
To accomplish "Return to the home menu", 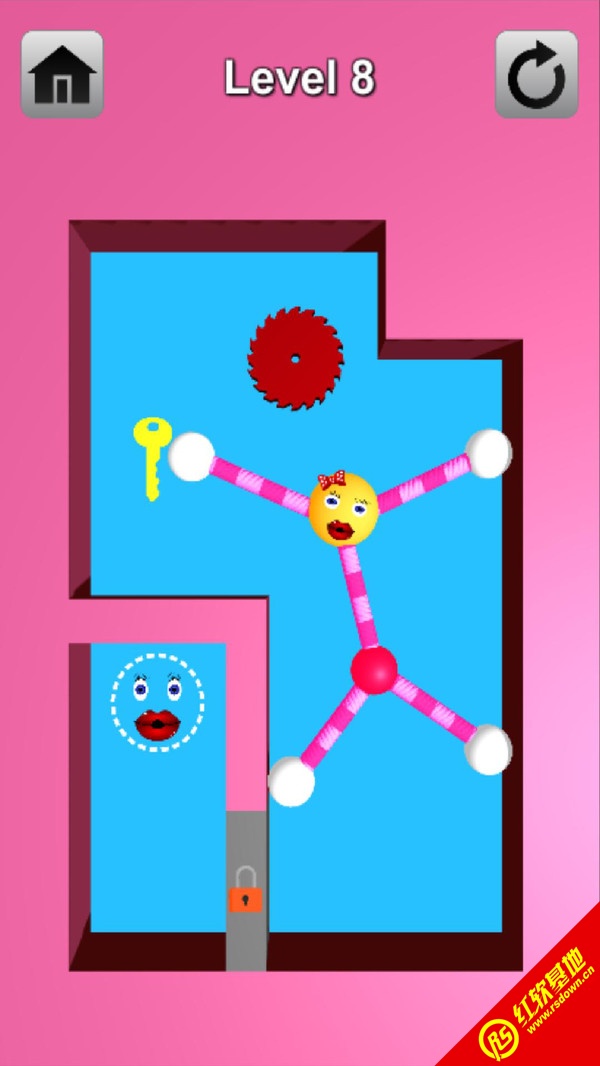I will [62, 75].
